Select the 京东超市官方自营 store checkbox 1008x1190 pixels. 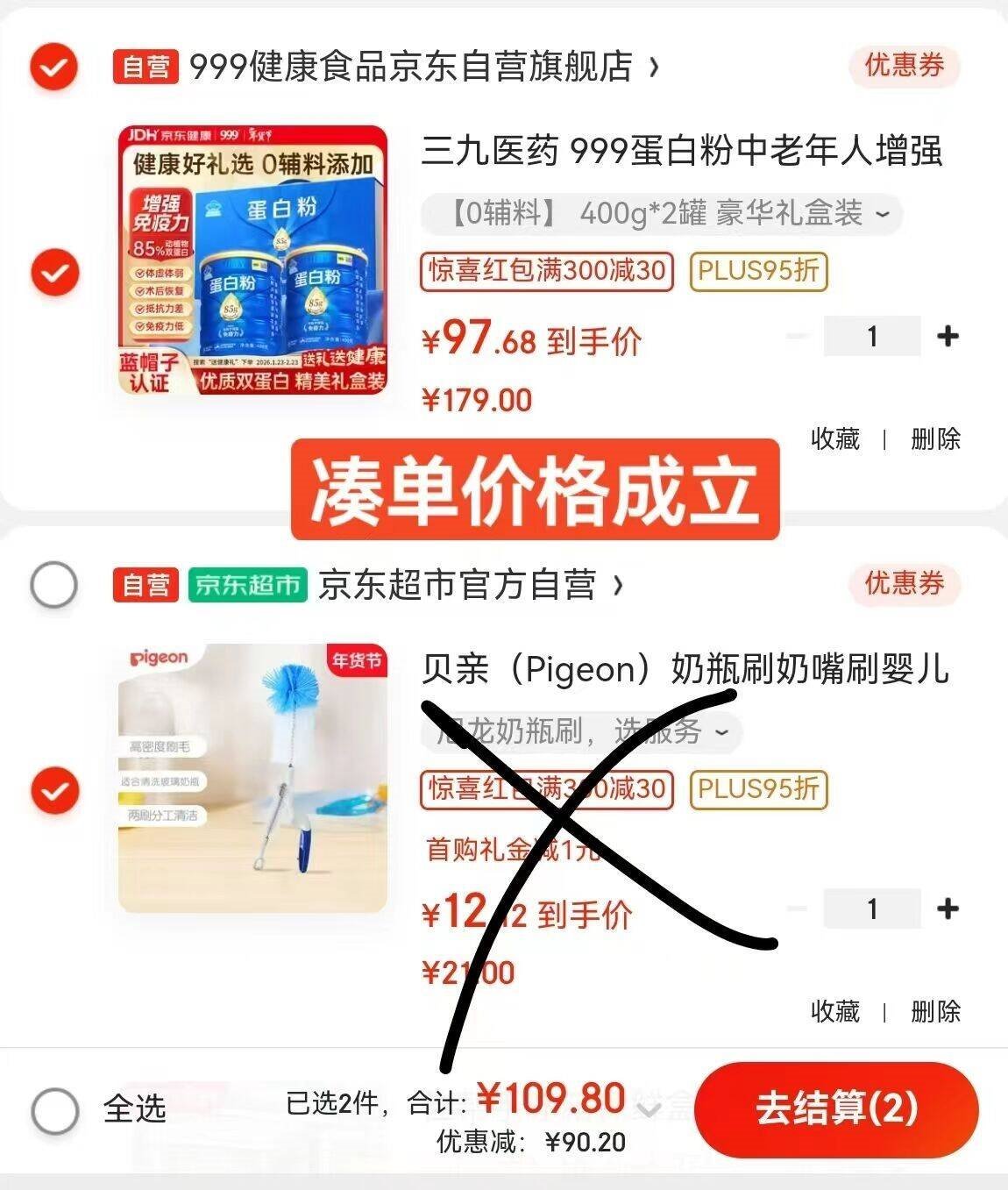coord(54,584)
